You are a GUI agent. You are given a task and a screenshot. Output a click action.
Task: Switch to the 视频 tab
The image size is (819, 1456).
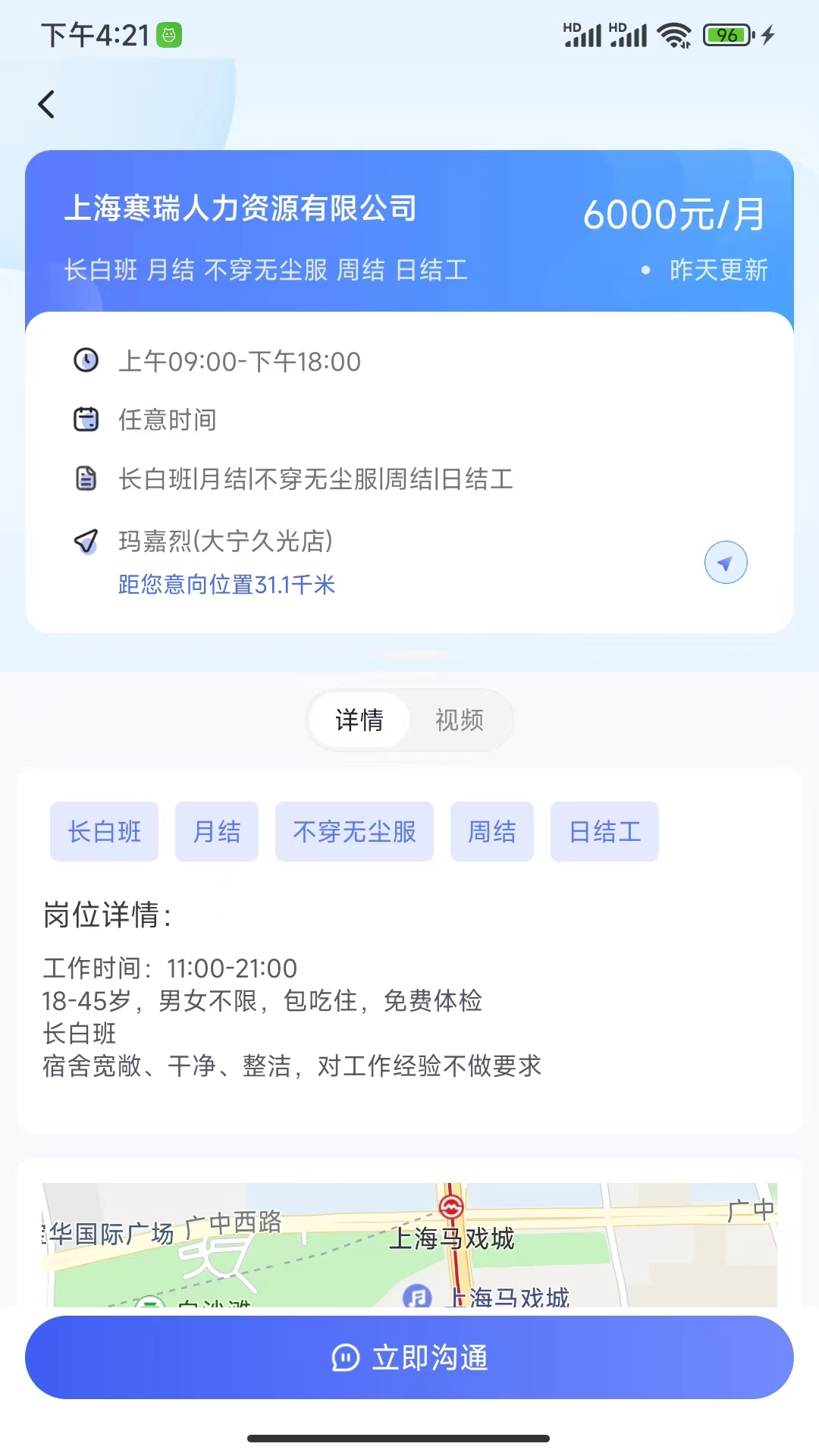point(458,720)
